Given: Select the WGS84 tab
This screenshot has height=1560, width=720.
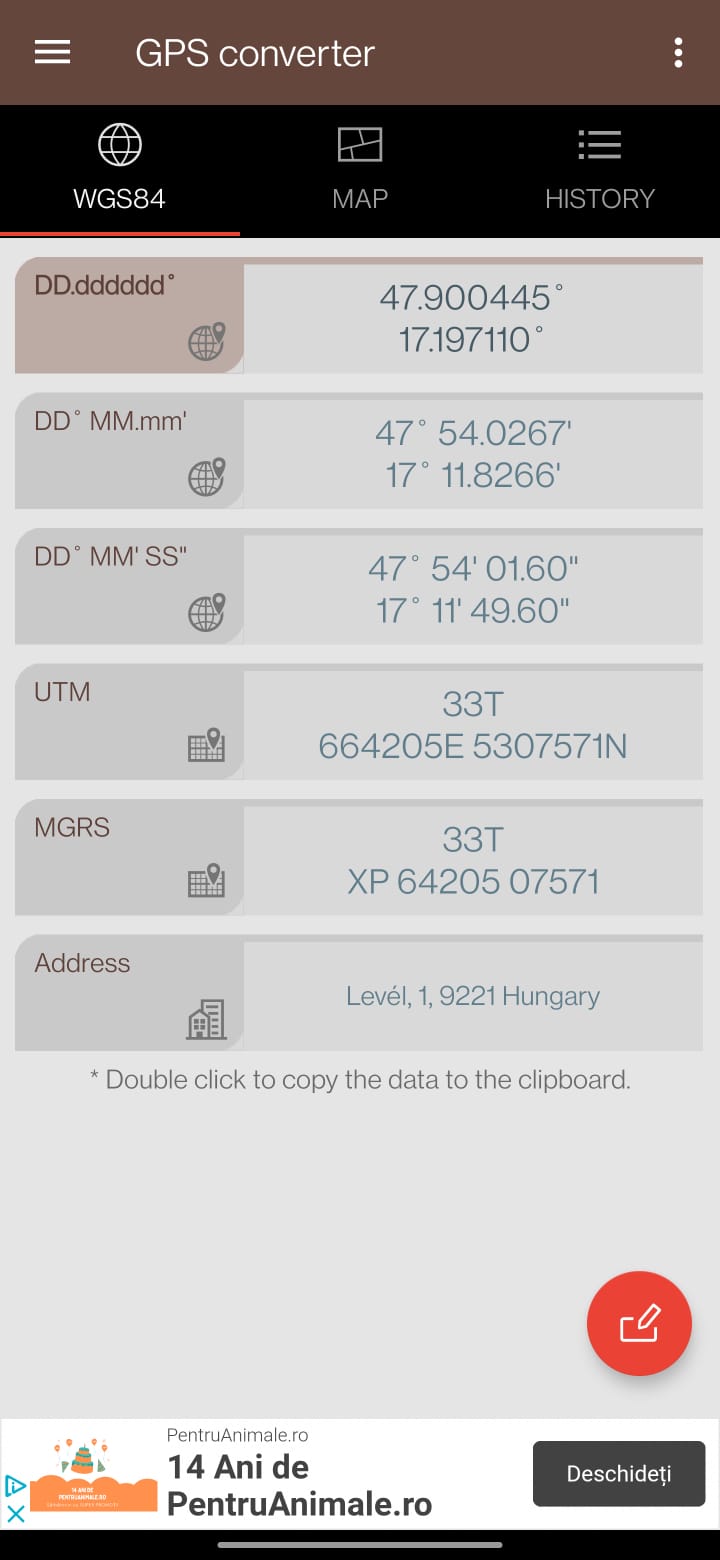Looking at the screenshot, I should pos(119,170).
